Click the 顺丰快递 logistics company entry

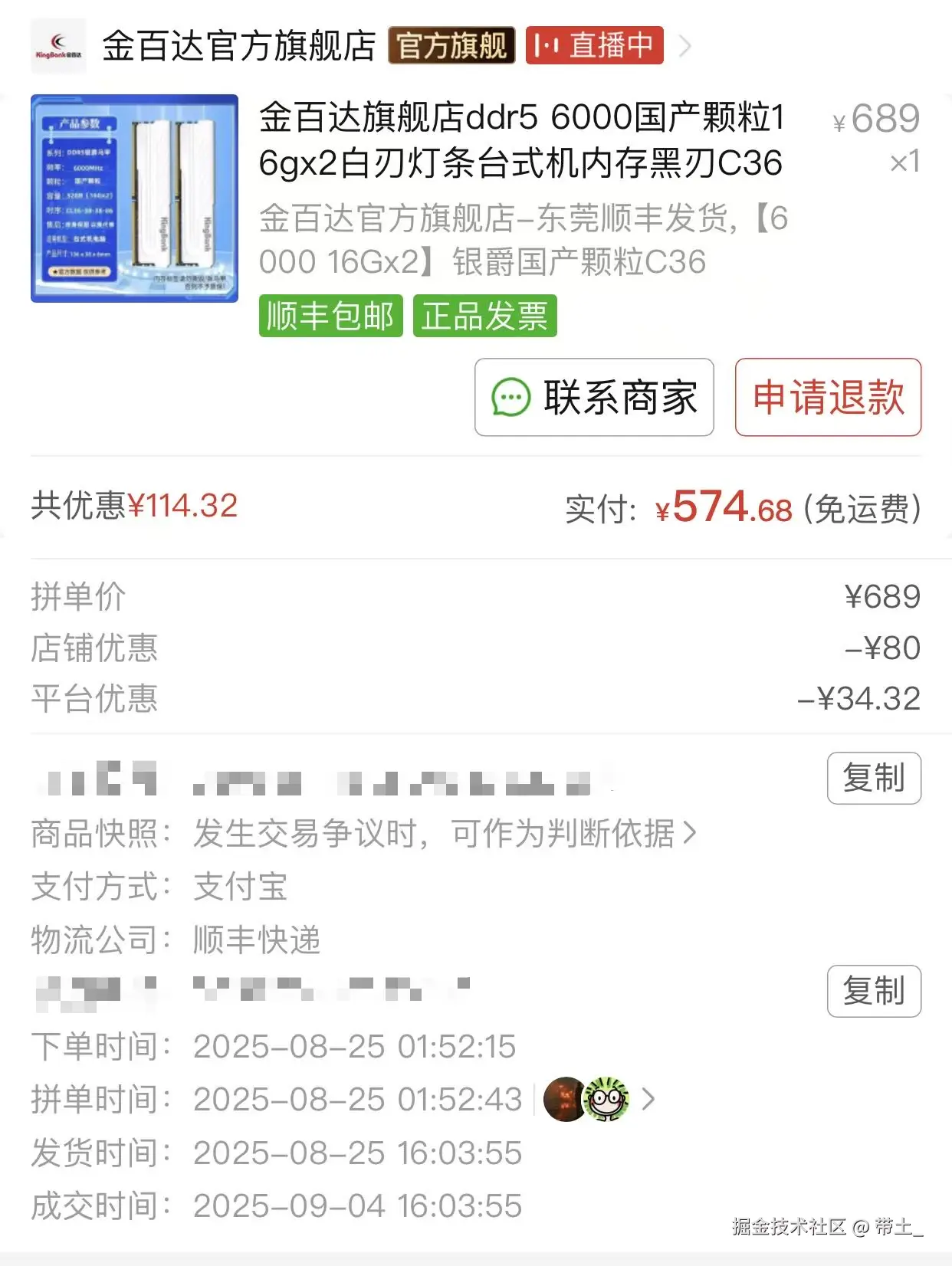pos(257,940)
